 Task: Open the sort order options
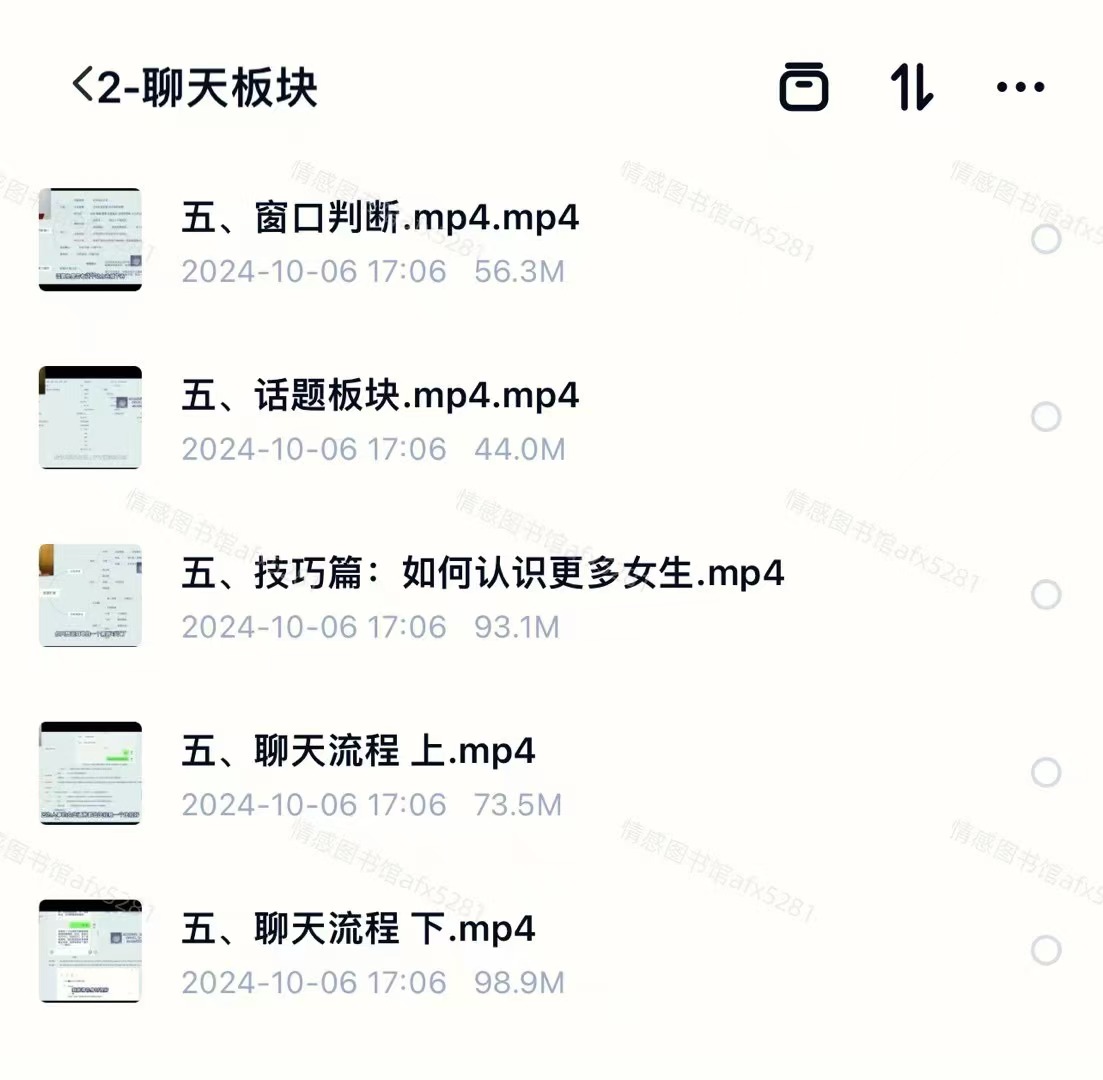pyautogui.click(x=911, y=88)
